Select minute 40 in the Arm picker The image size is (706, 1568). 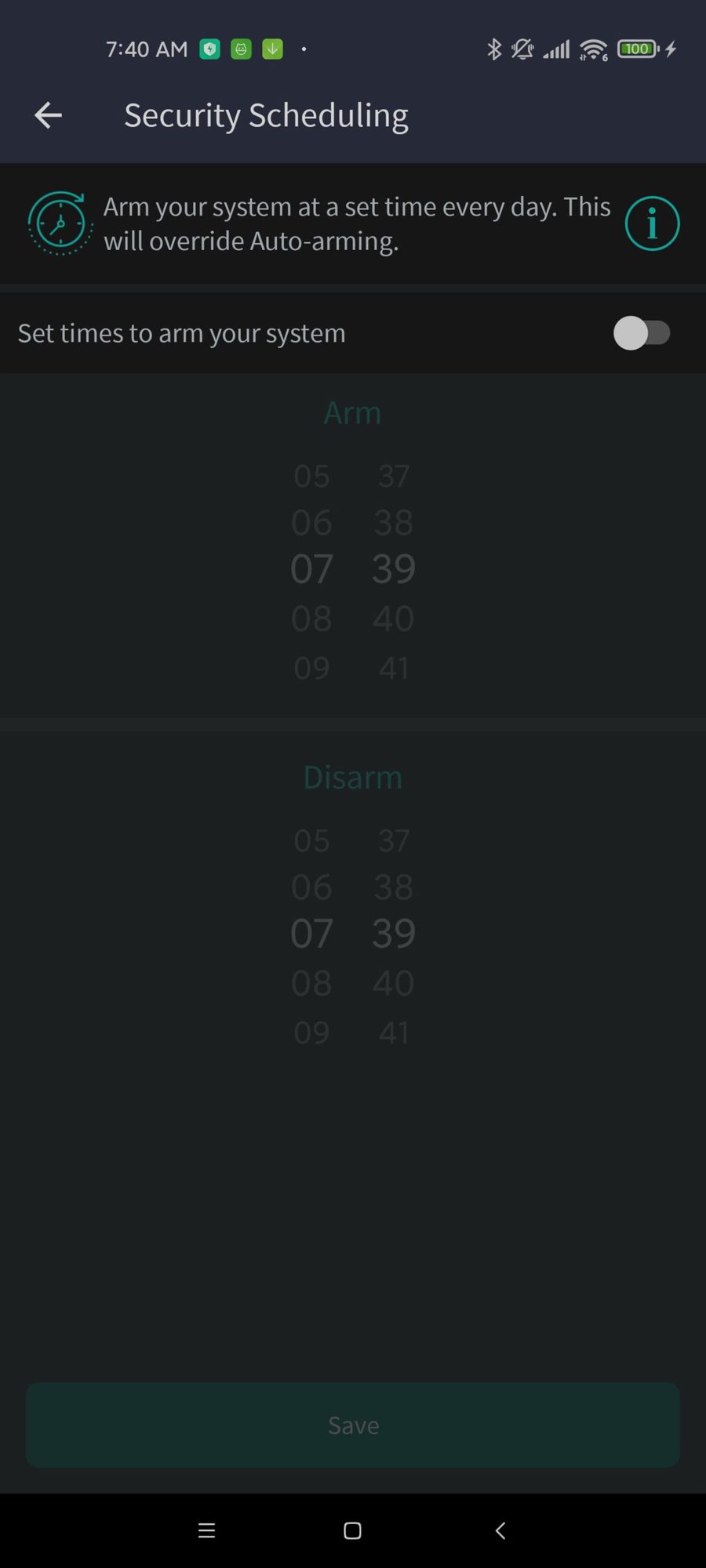tap(393, 619)
